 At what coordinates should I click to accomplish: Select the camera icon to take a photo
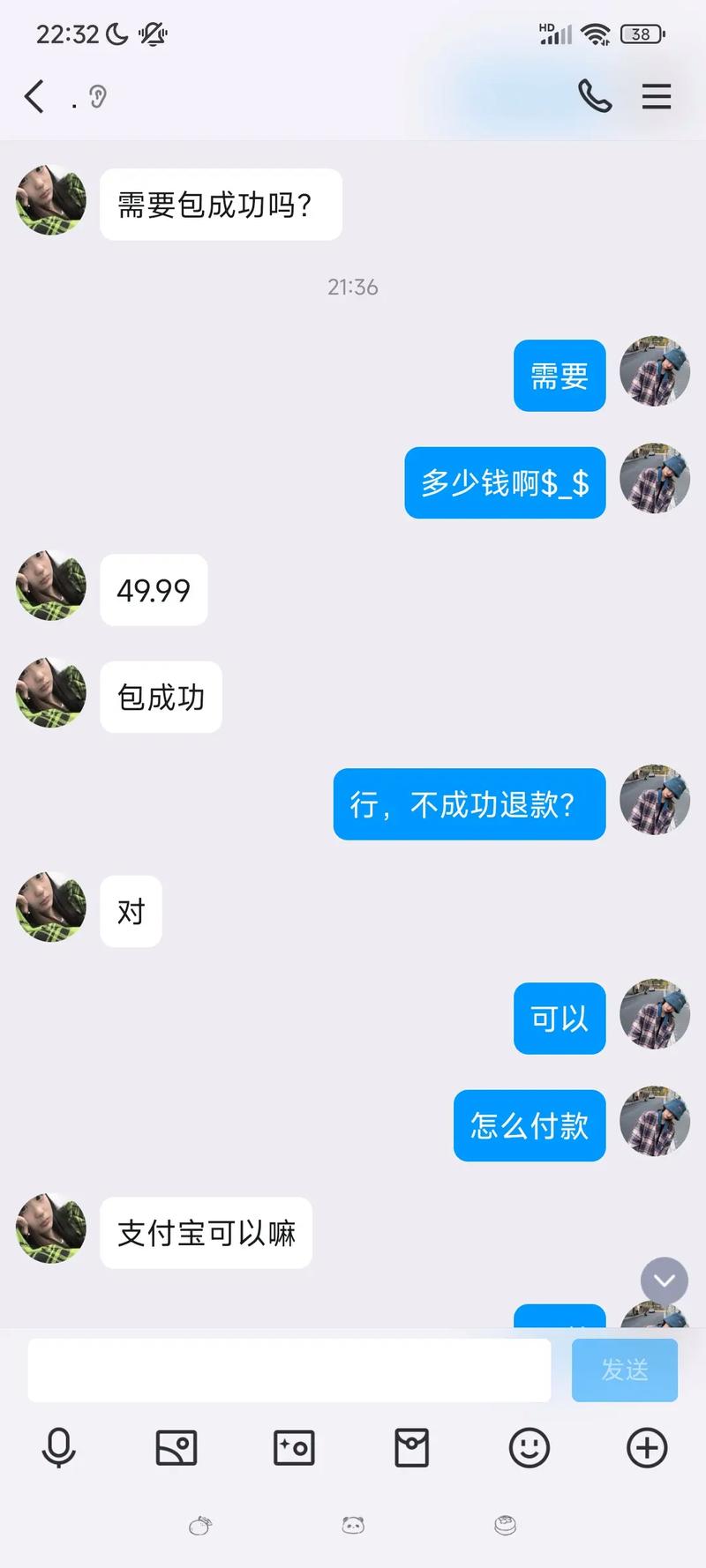coord(293,1447)
